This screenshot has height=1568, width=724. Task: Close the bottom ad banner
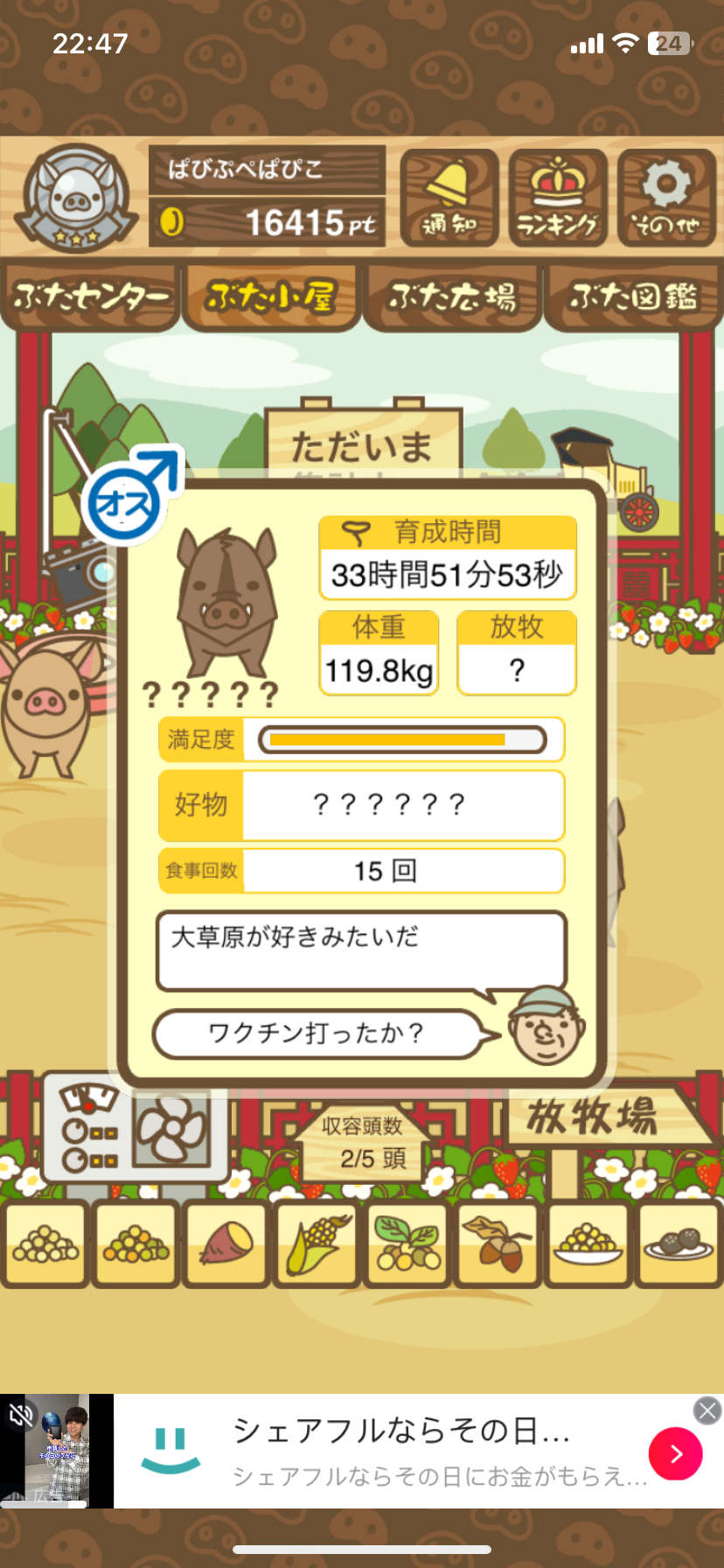click(x=707, y=1410)
